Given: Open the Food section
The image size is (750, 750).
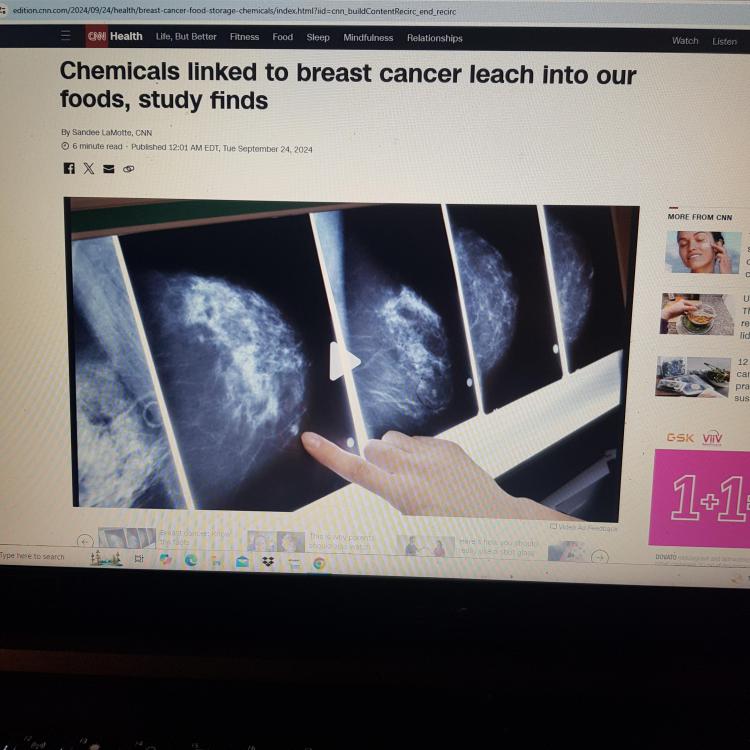Looking at the screenshot, I should pyautogui.click(x=283, y=37).
